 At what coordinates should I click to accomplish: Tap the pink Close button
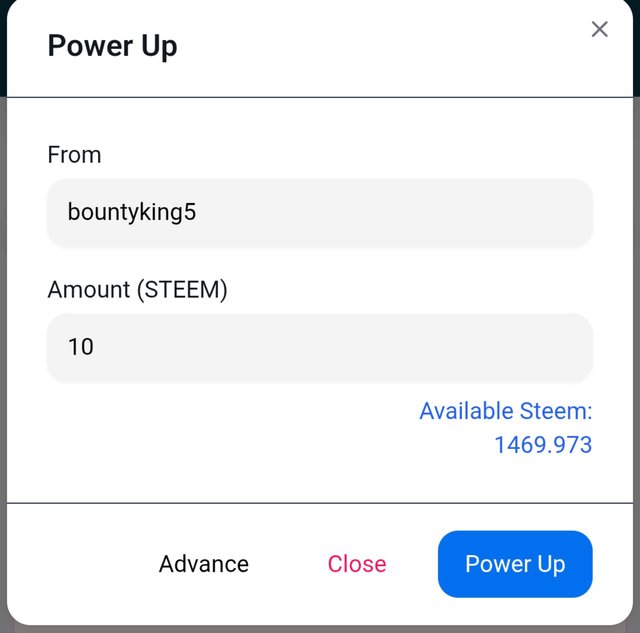pos(356,564)
